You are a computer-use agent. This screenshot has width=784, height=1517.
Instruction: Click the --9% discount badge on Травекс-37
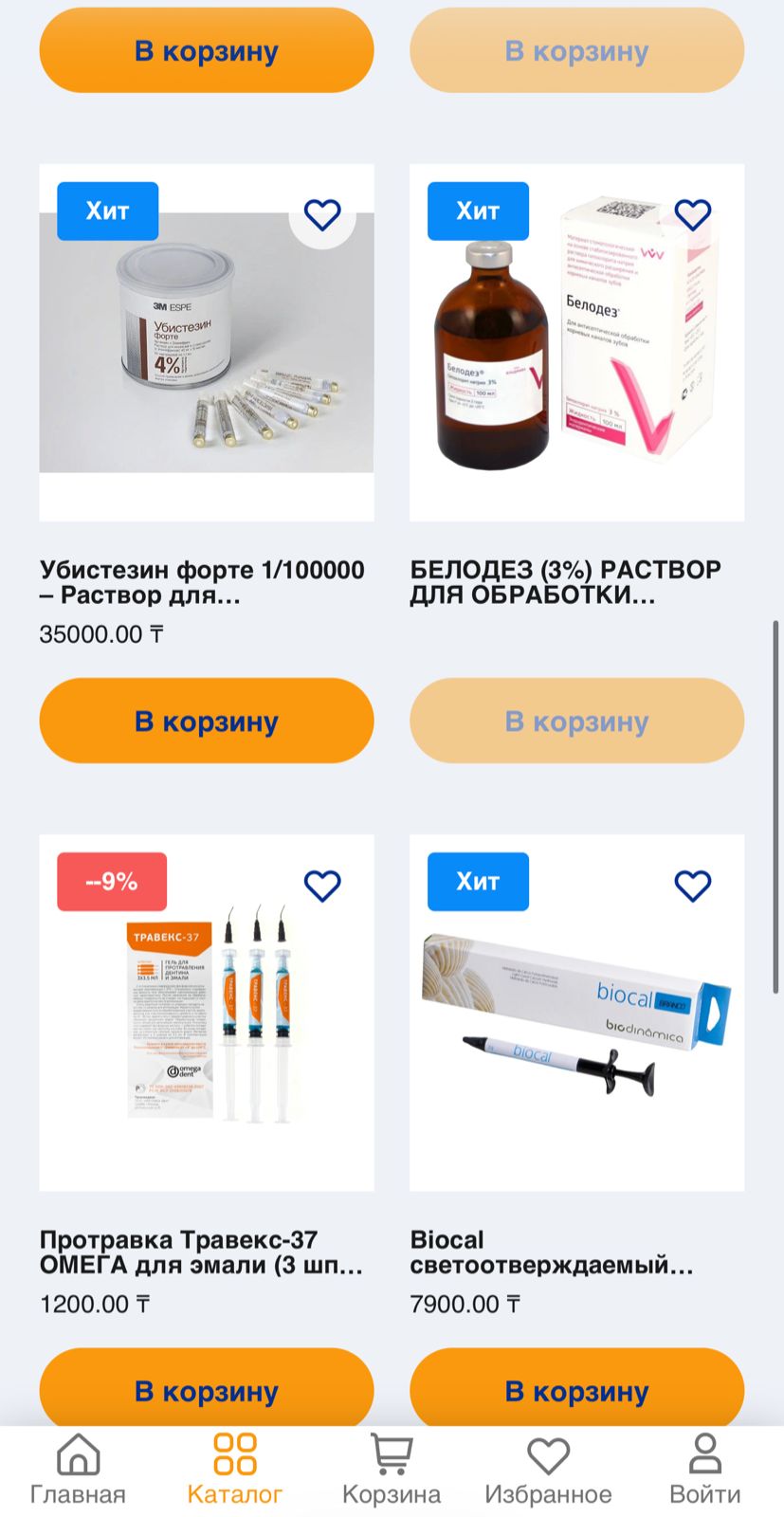click(x=111, y=881)
